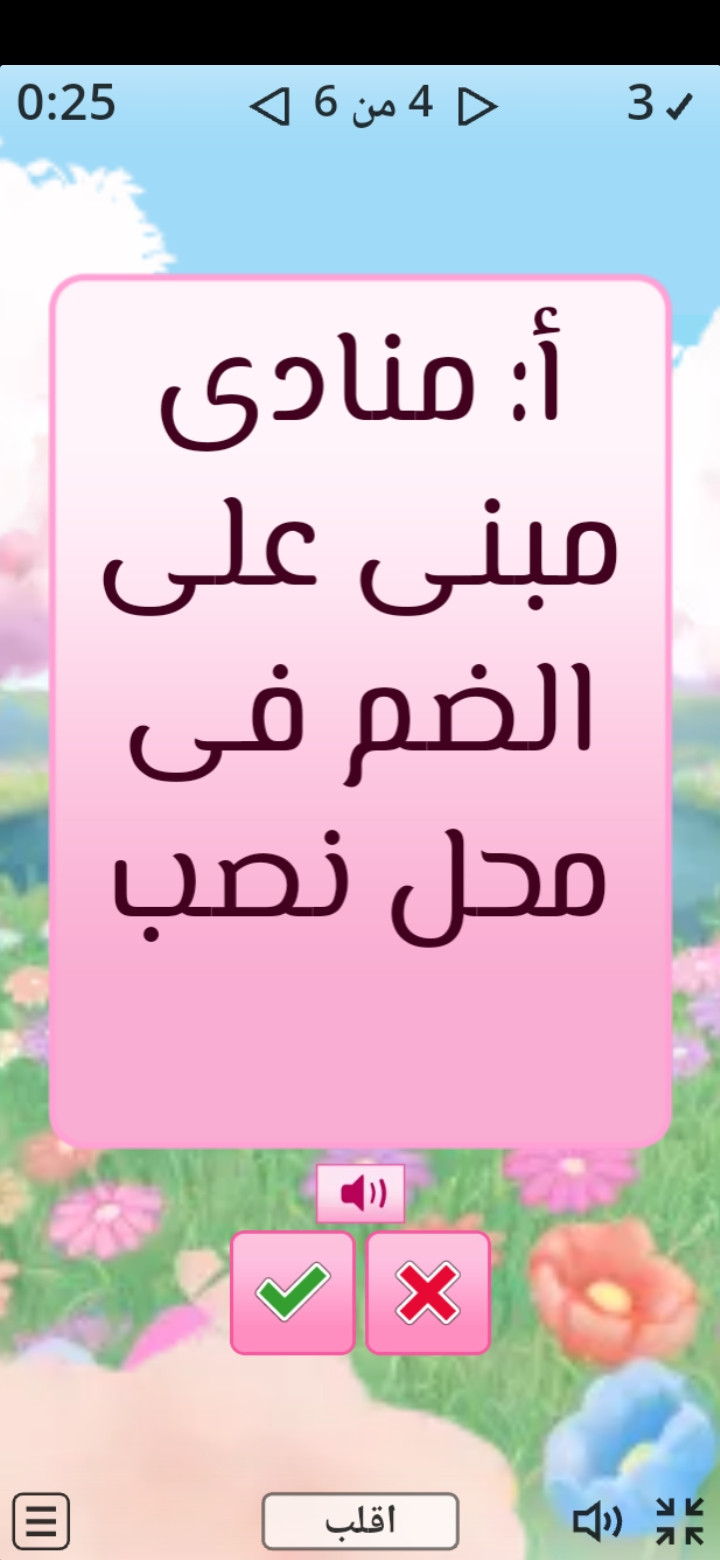Flip the card with اقلب button
The width and height of the screenshot is (720, 1560).
360,1521
